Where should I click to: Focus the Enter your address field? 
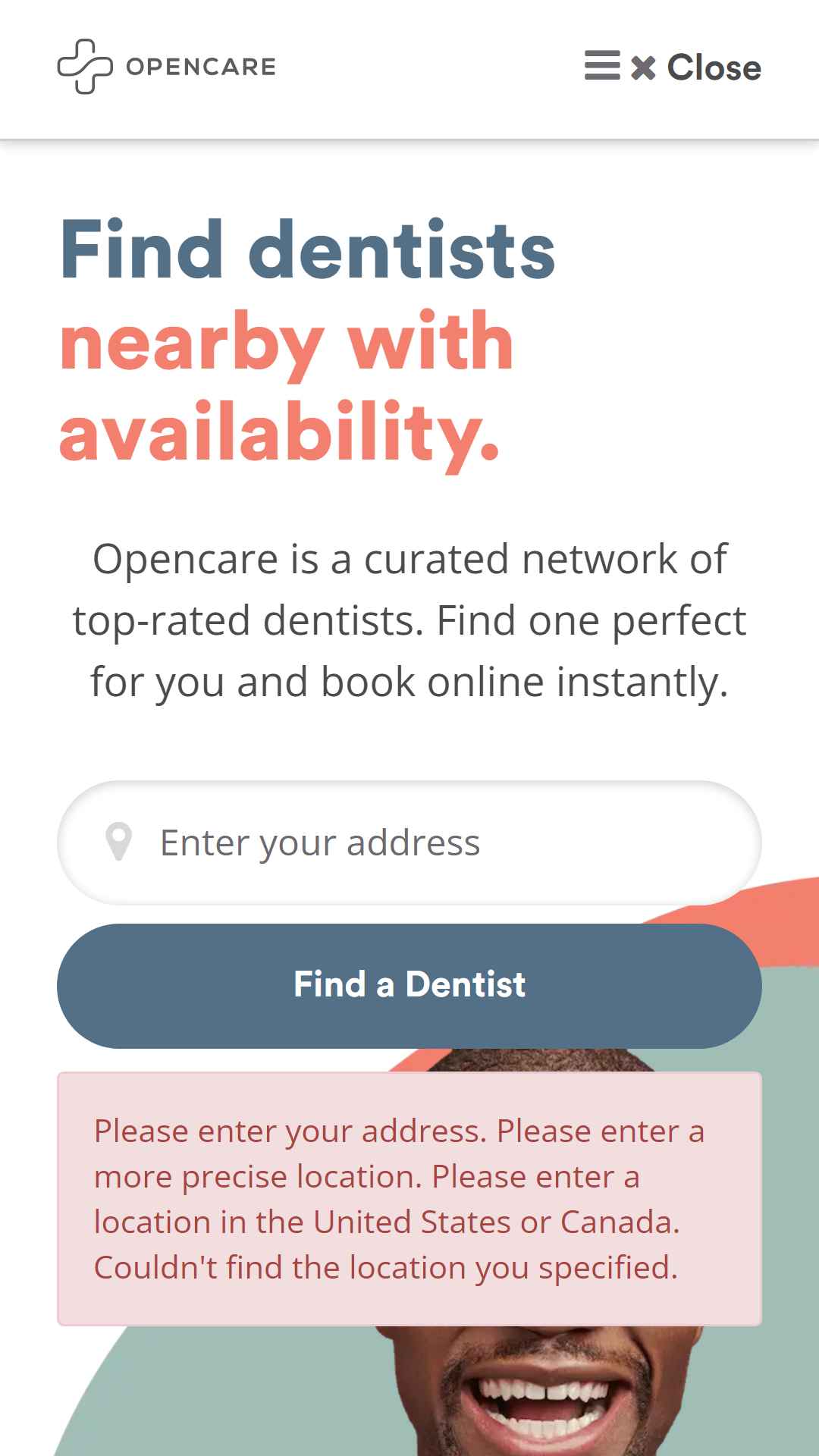(425, 843)
